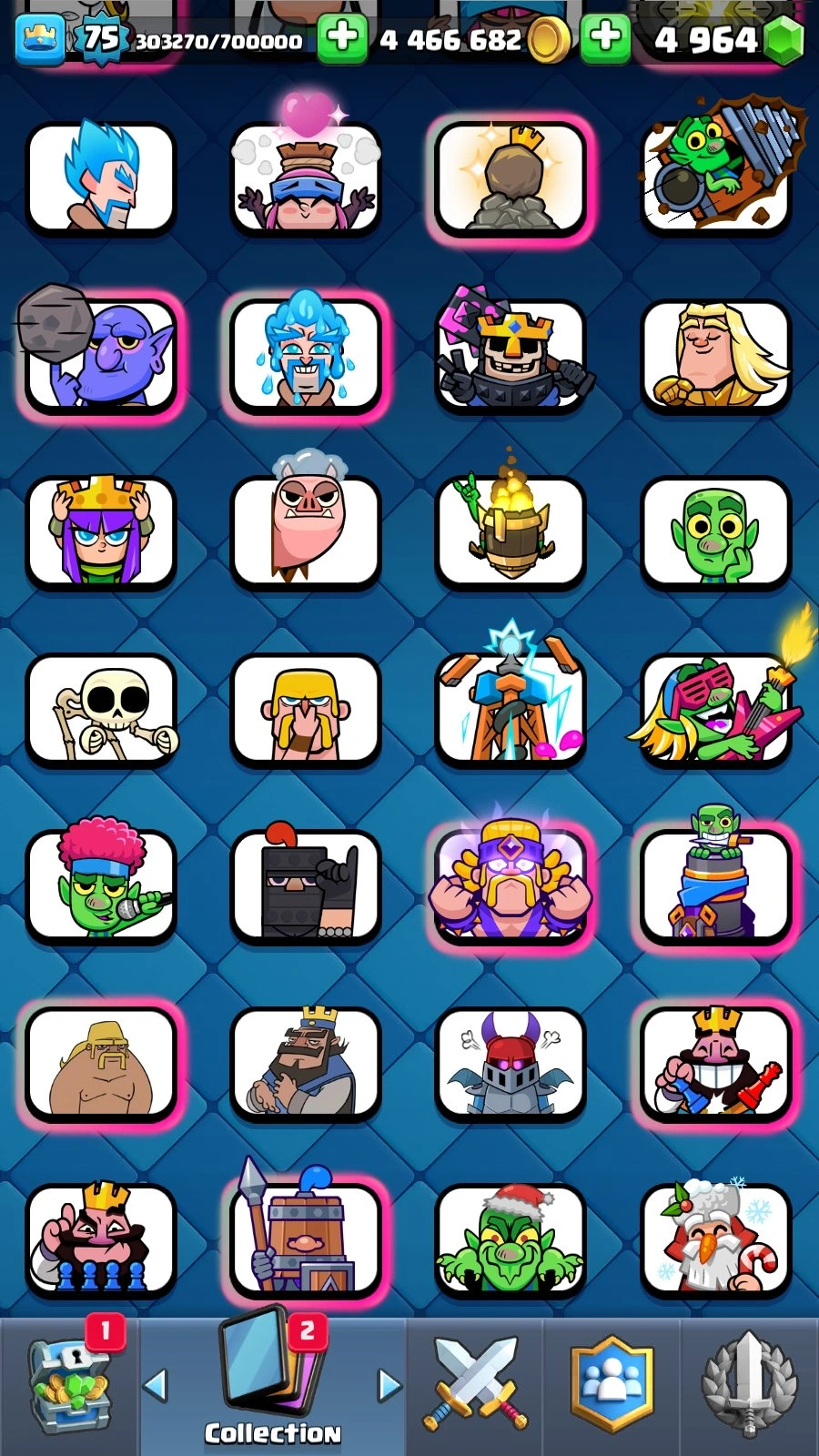Pick the king holding chess pieces emote
819x1456 pixels.
click(715, 1063)
